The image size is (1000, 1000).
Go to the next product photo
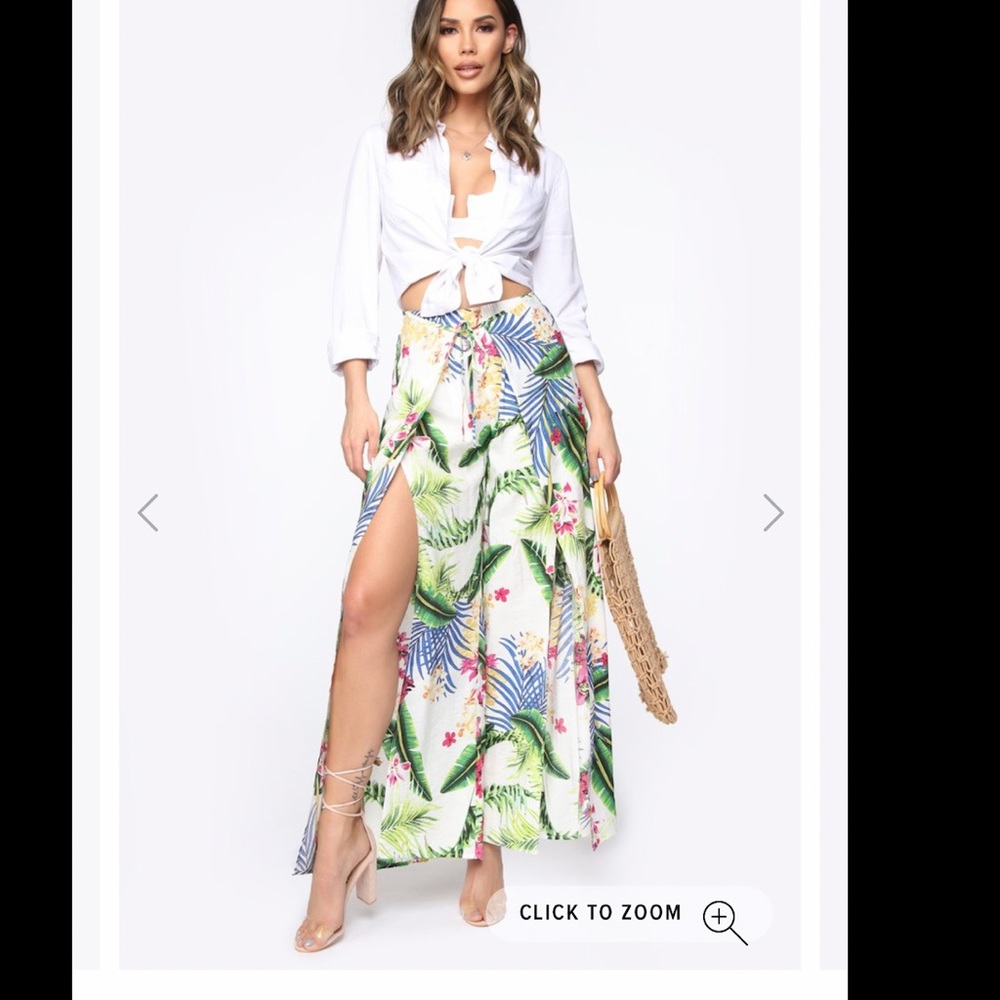(x=773, y=512)
